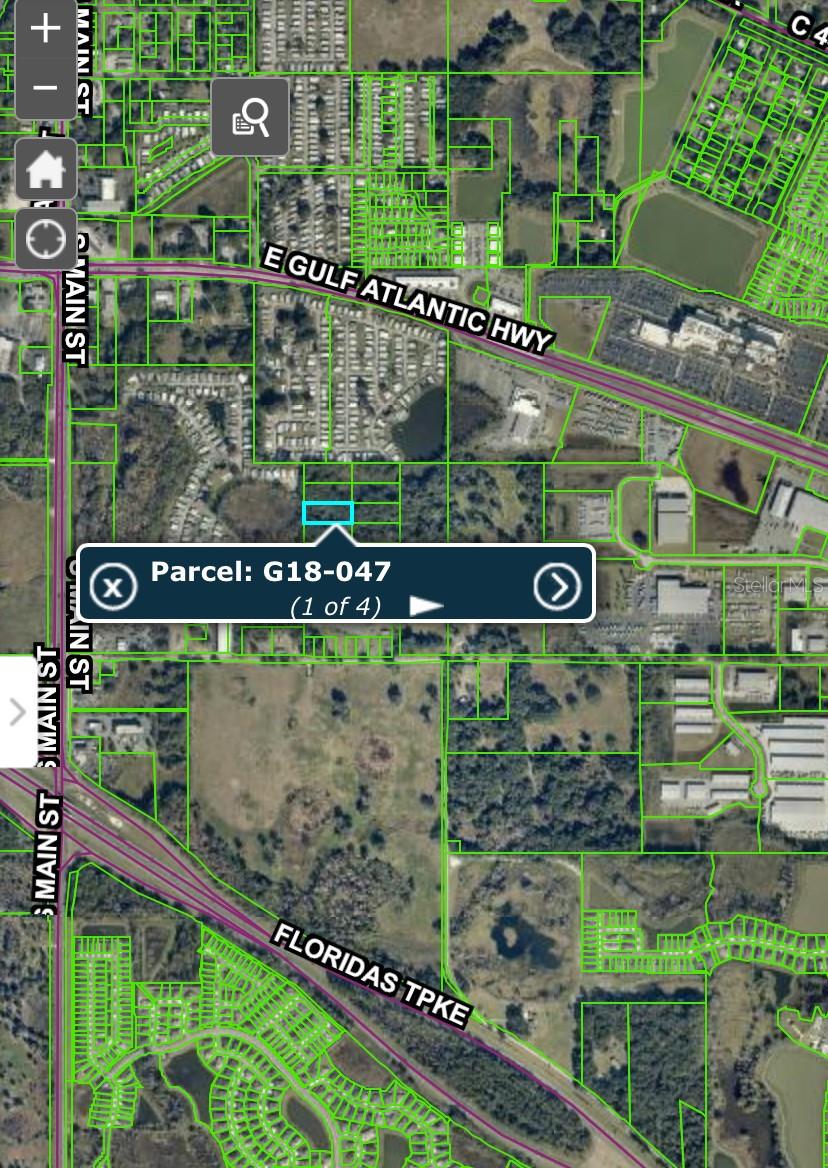The width and height of the screenshot is (828, 1168).
Task: Reset map to the home extent
Action: pyautogui.click(x=46, y=170)
